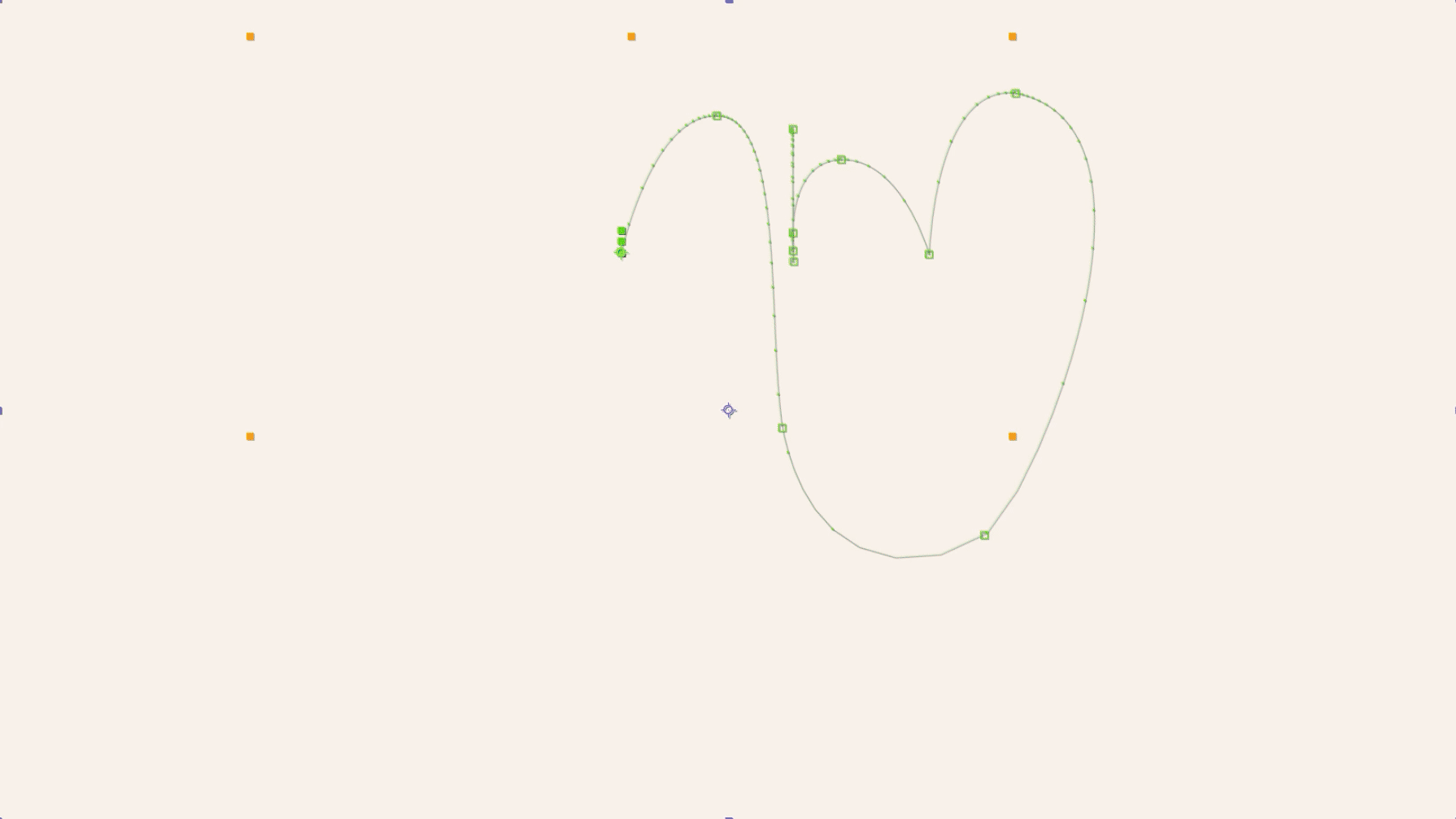Tap the top-middle orange bounding handle
Image resolution: width=1456 pixels, height=819 pixels.
[x=631, y=37]
